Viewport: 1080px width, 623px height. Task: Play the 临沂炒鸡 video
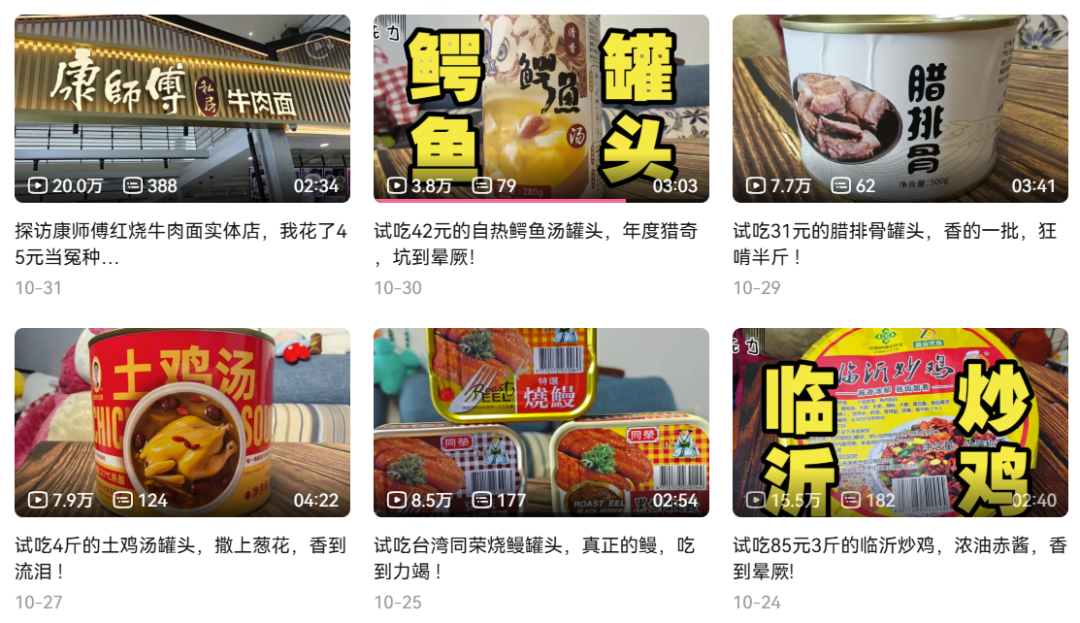pyautogui.click(x=900, y=422)
